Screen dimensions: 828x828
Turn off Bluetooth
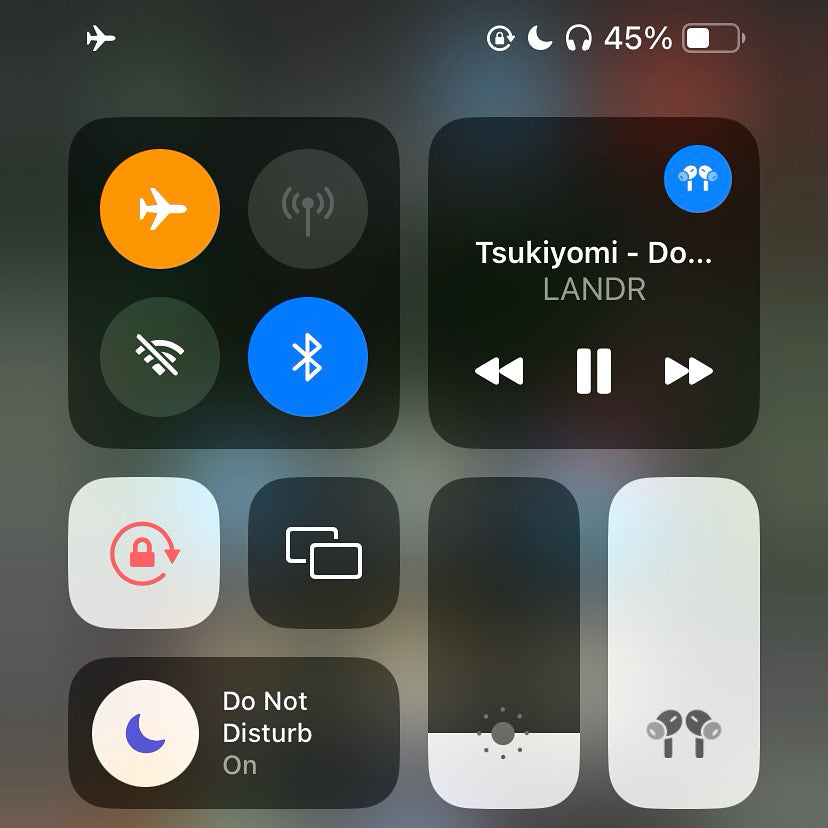[308, 357]
